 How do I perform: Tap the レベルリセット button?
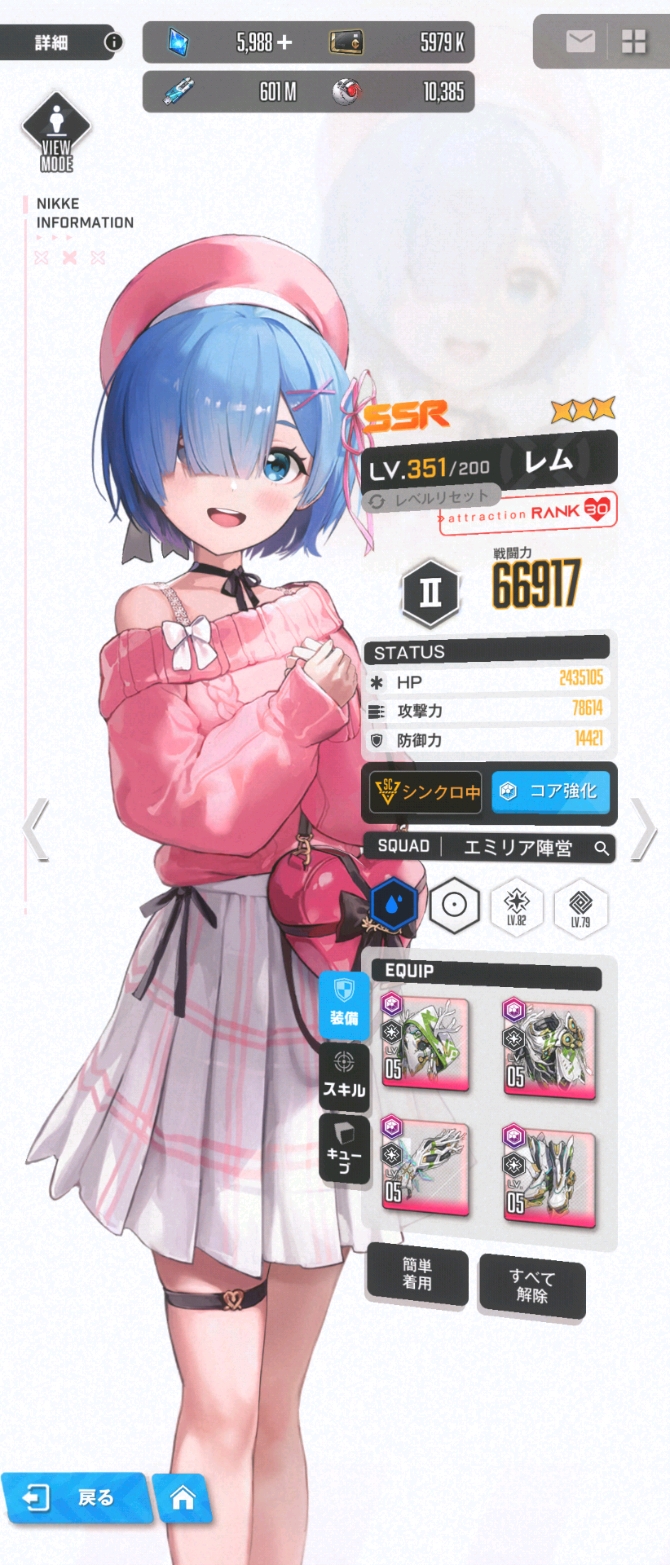pos(432,497)
